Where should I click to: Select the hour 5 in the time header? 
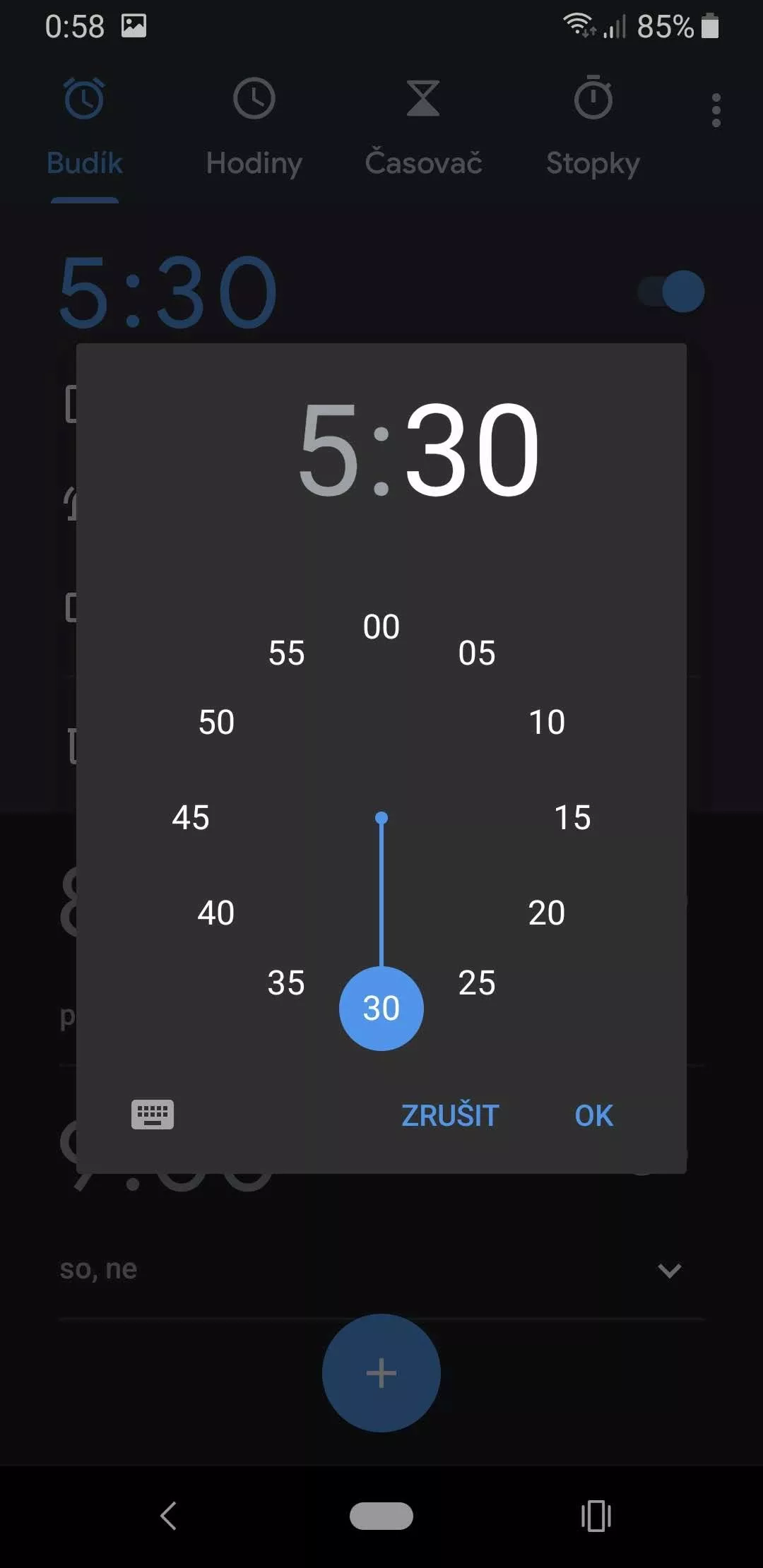click(328, 449)
